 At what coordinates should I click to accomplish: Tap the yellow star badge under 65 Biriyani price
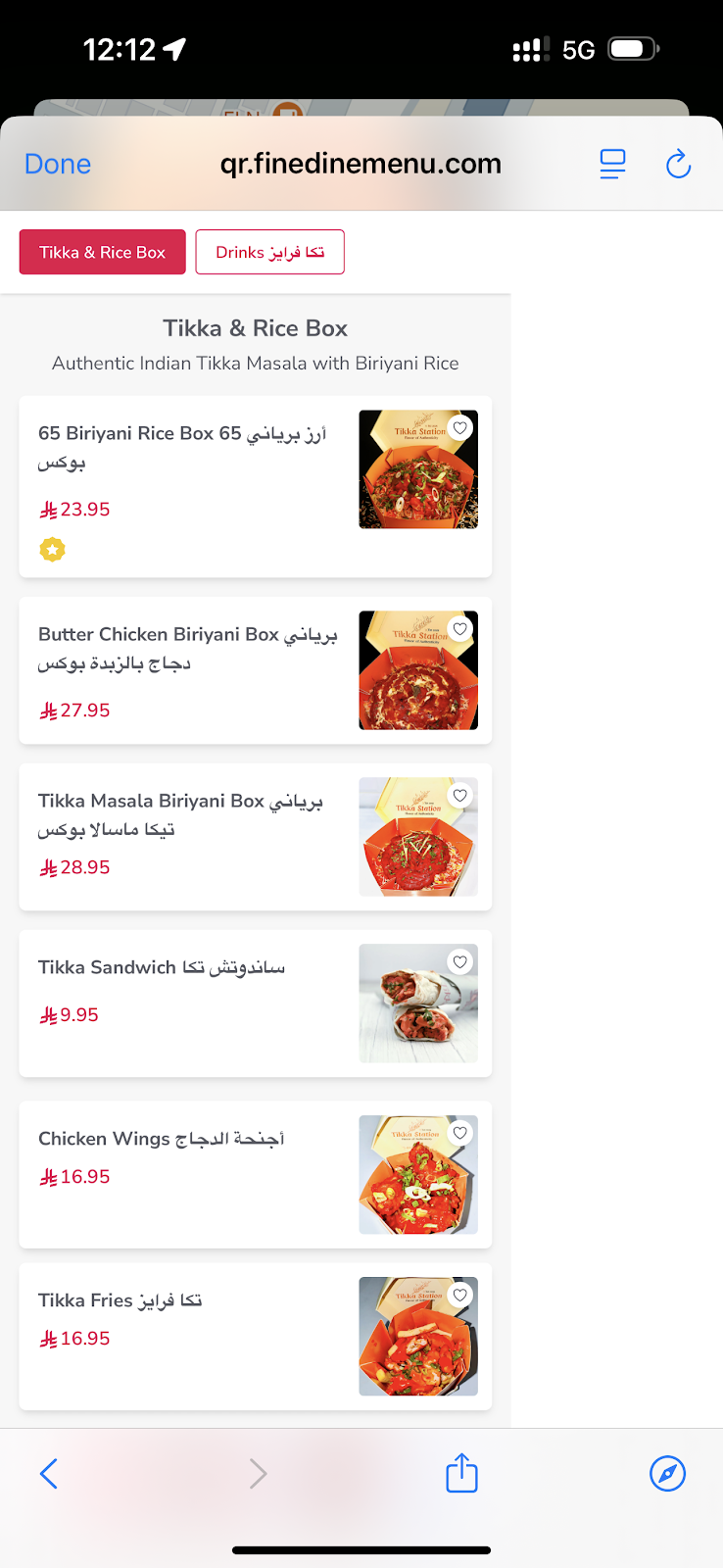click(52, 549)
